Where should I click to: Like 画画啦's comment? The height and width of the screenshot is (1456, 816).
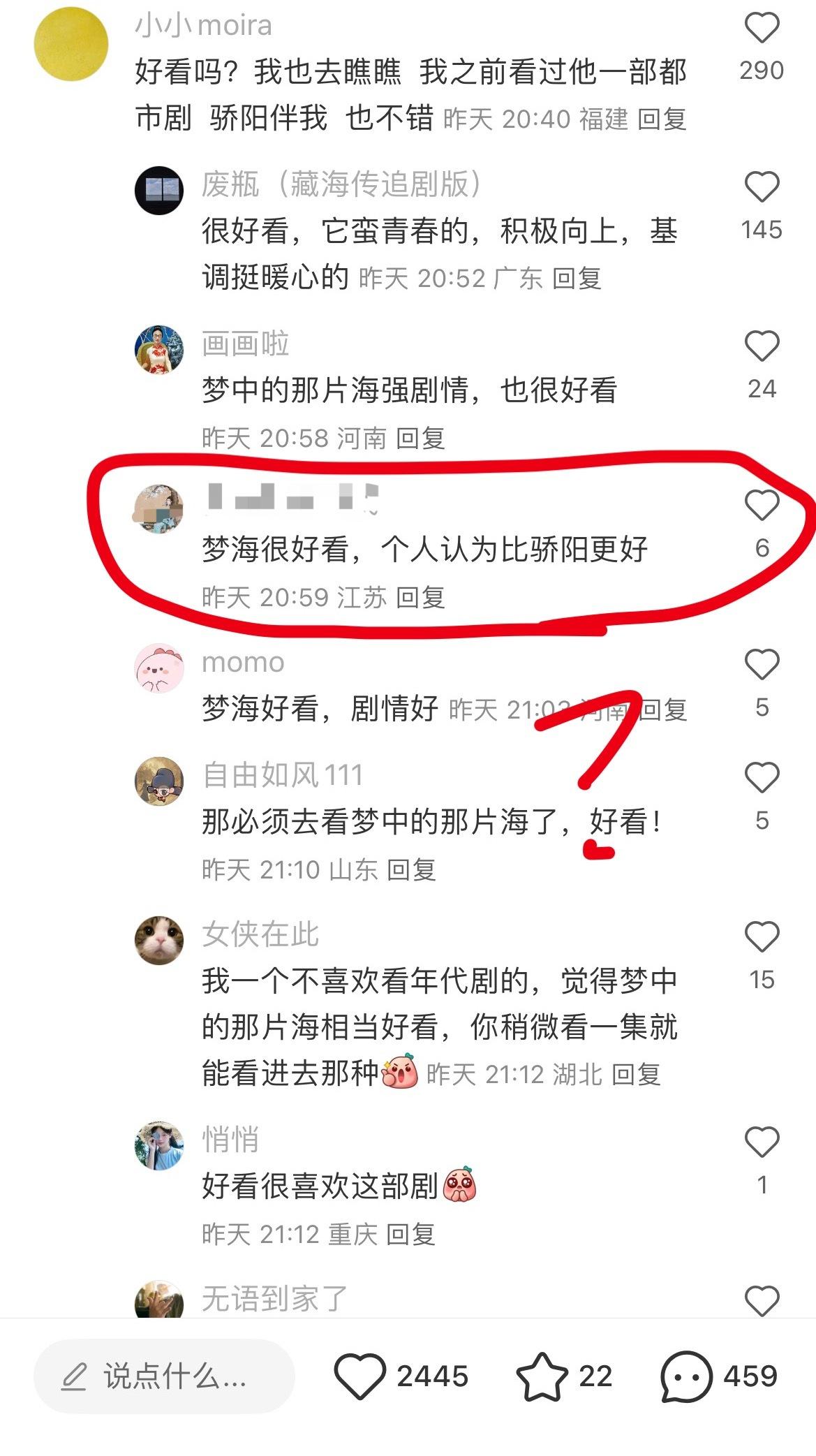[x=762, y=347]
